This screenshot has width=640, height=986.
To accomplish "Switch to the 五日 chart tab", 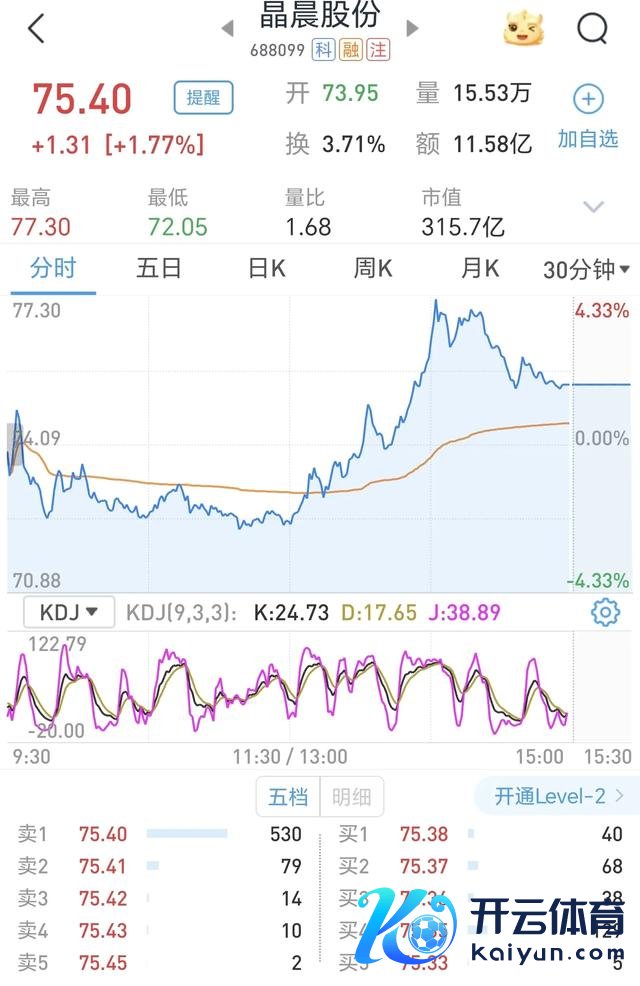I will click(159, 268).
